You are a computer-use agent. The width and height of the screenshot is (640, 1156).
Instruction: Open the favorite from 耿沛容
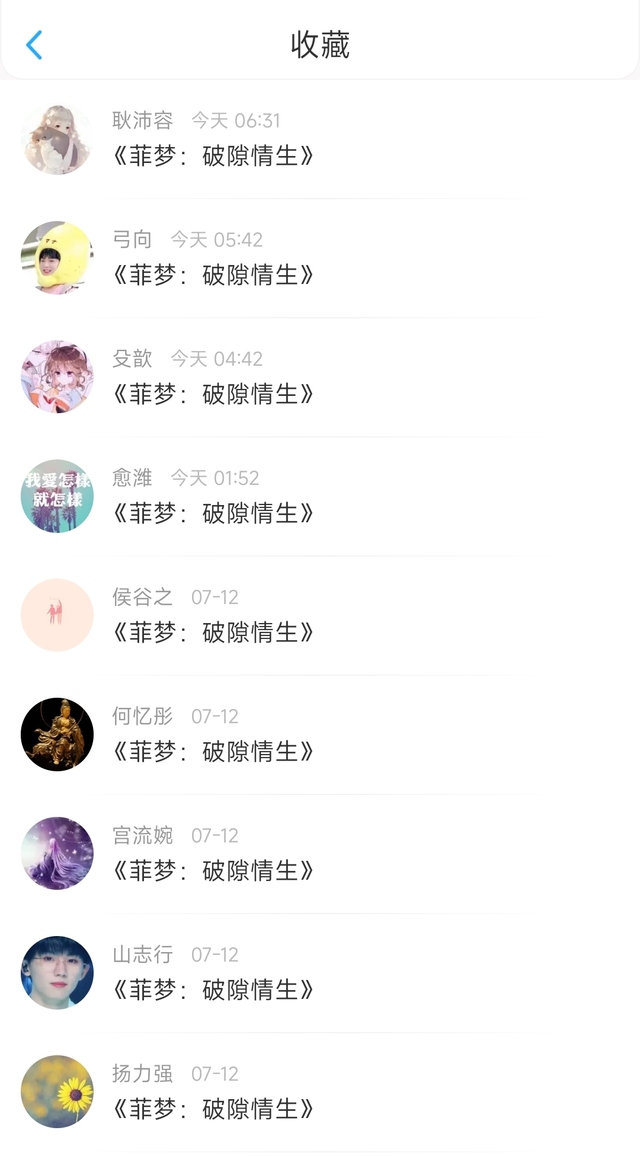pyautogui.click(x=214, y=156)
